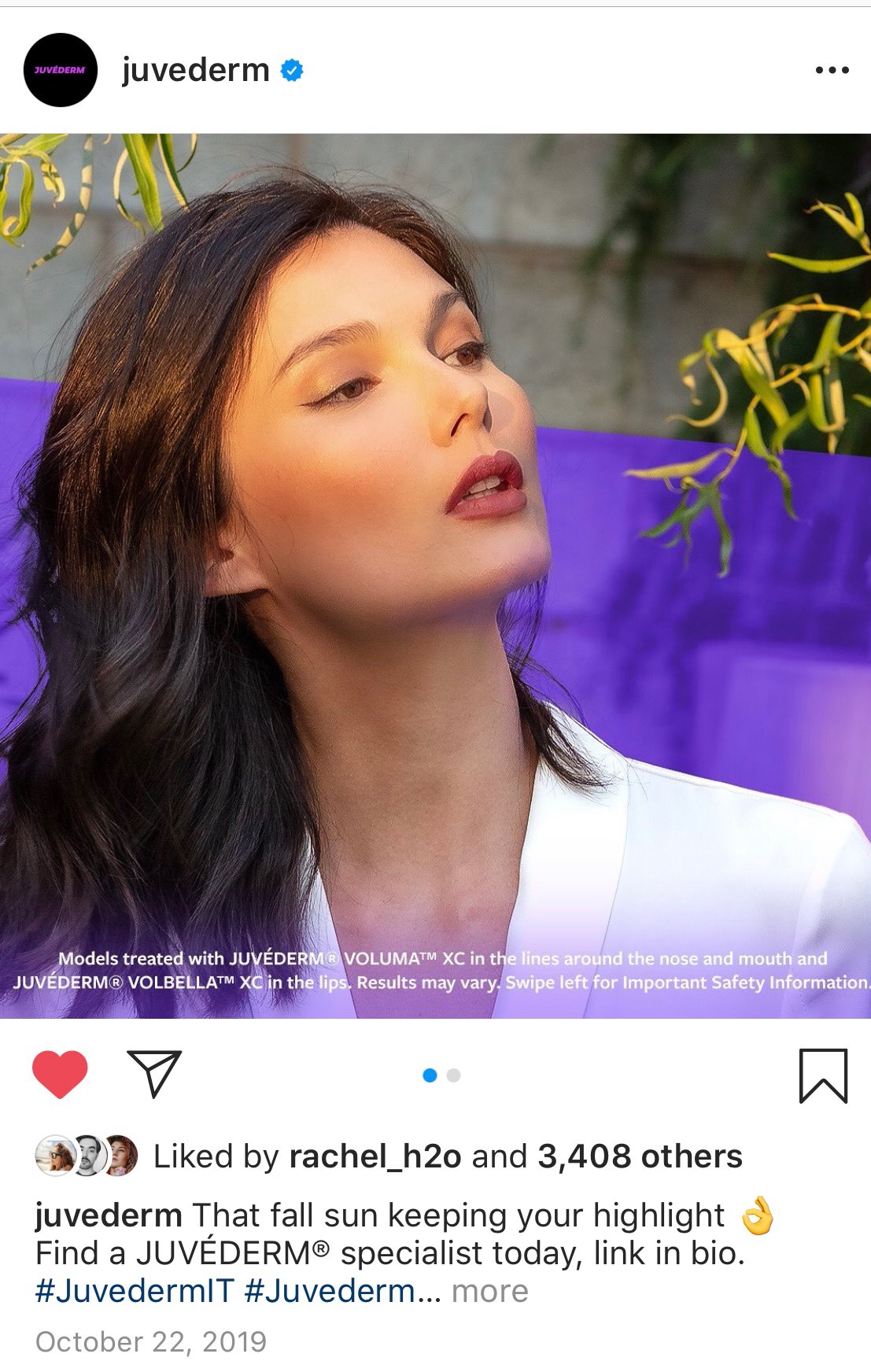The image size is (871, 1372).
Task: Unlike the post with the red heart
Action: tap(60, 1074)
